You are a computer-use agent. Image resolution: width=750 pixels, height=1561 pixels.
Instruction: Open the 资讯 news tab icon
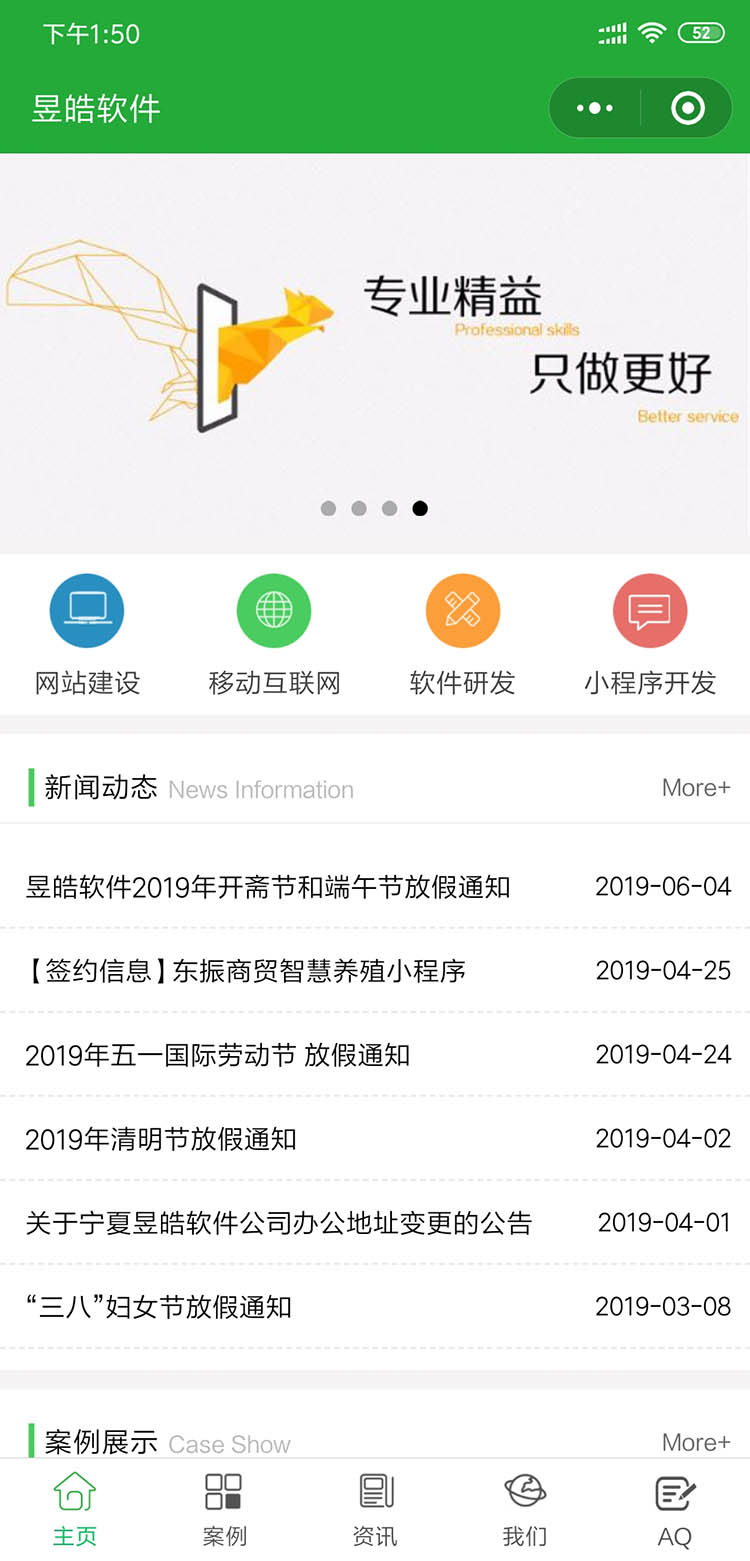374,1492
